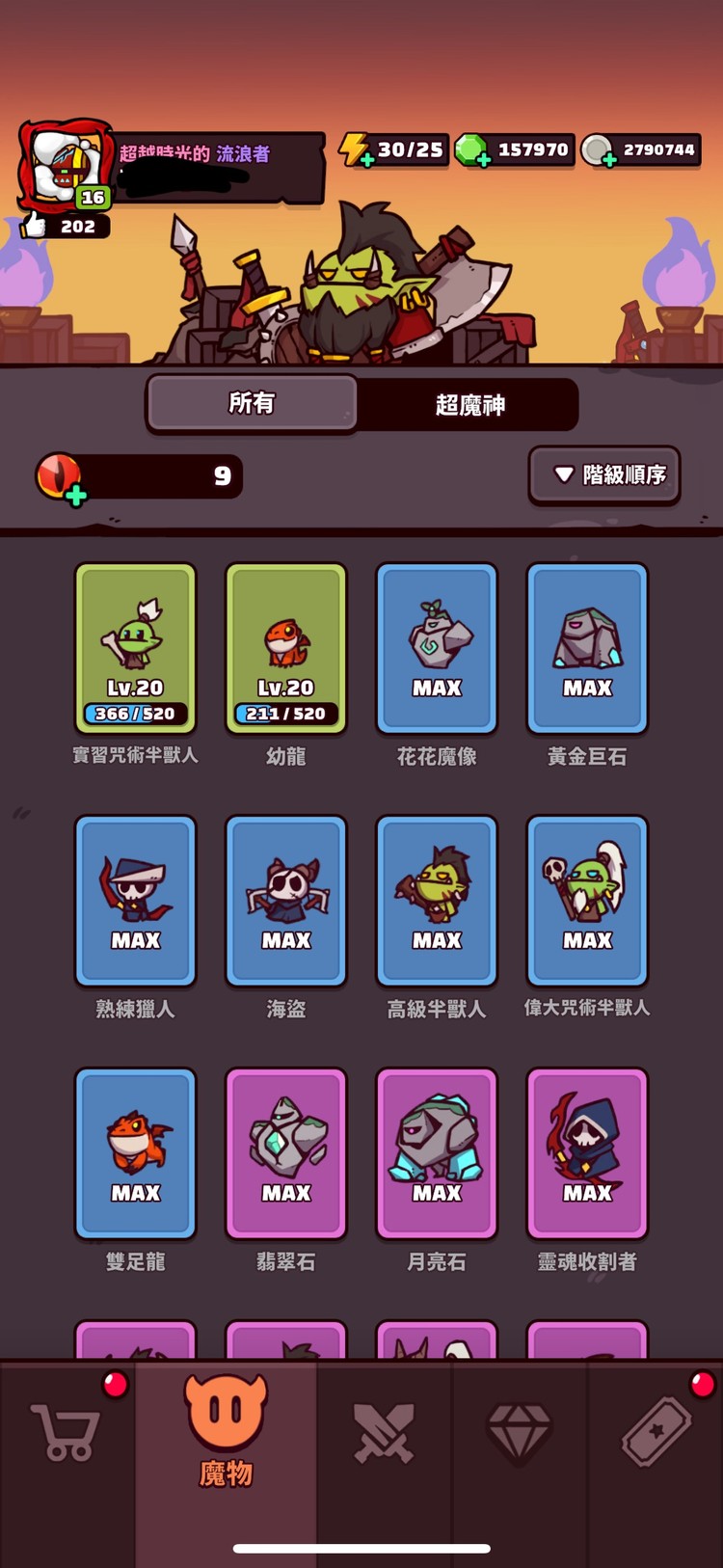Open the 熟練獵人 card
The width and height of the screenshot is (723, 1568).
click(x=136, y=901)
